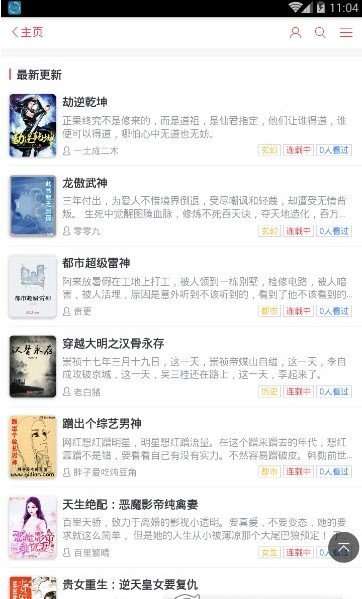This screenshot has width=362, height=599.
Task: Open the hamburger menu
Action: (x=346, y=32)
